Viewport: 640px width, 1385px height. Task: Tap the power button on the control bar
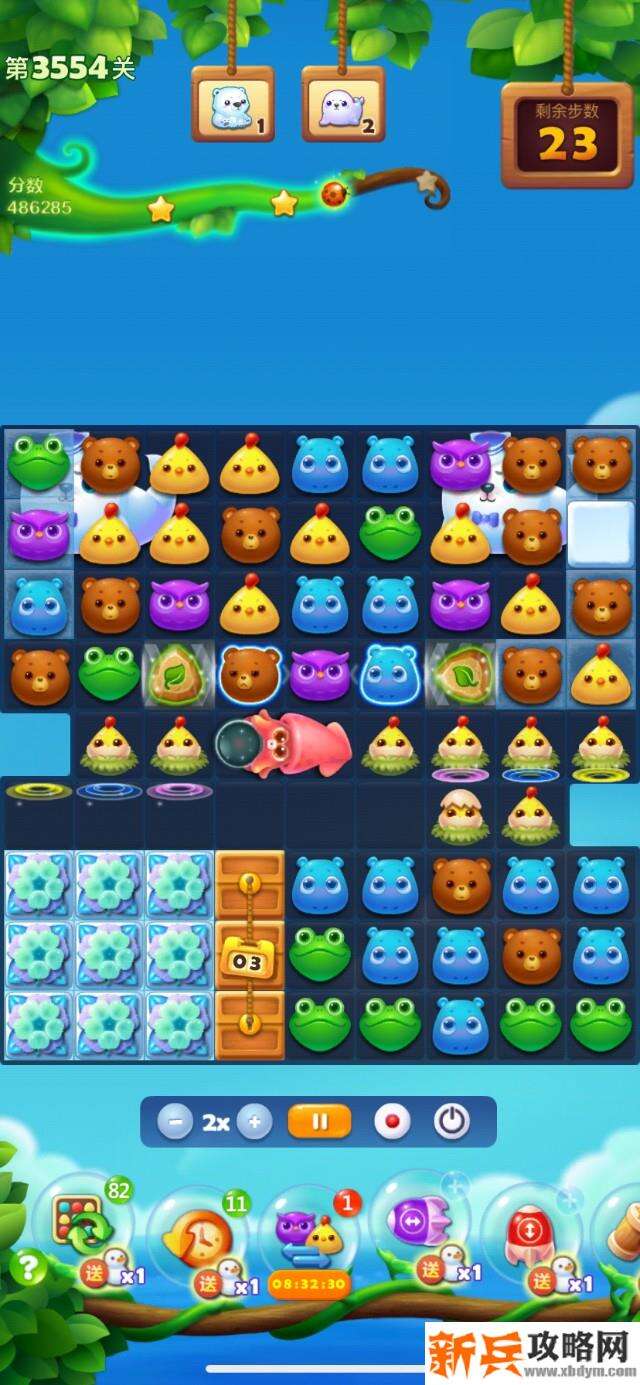[452, 1122]
